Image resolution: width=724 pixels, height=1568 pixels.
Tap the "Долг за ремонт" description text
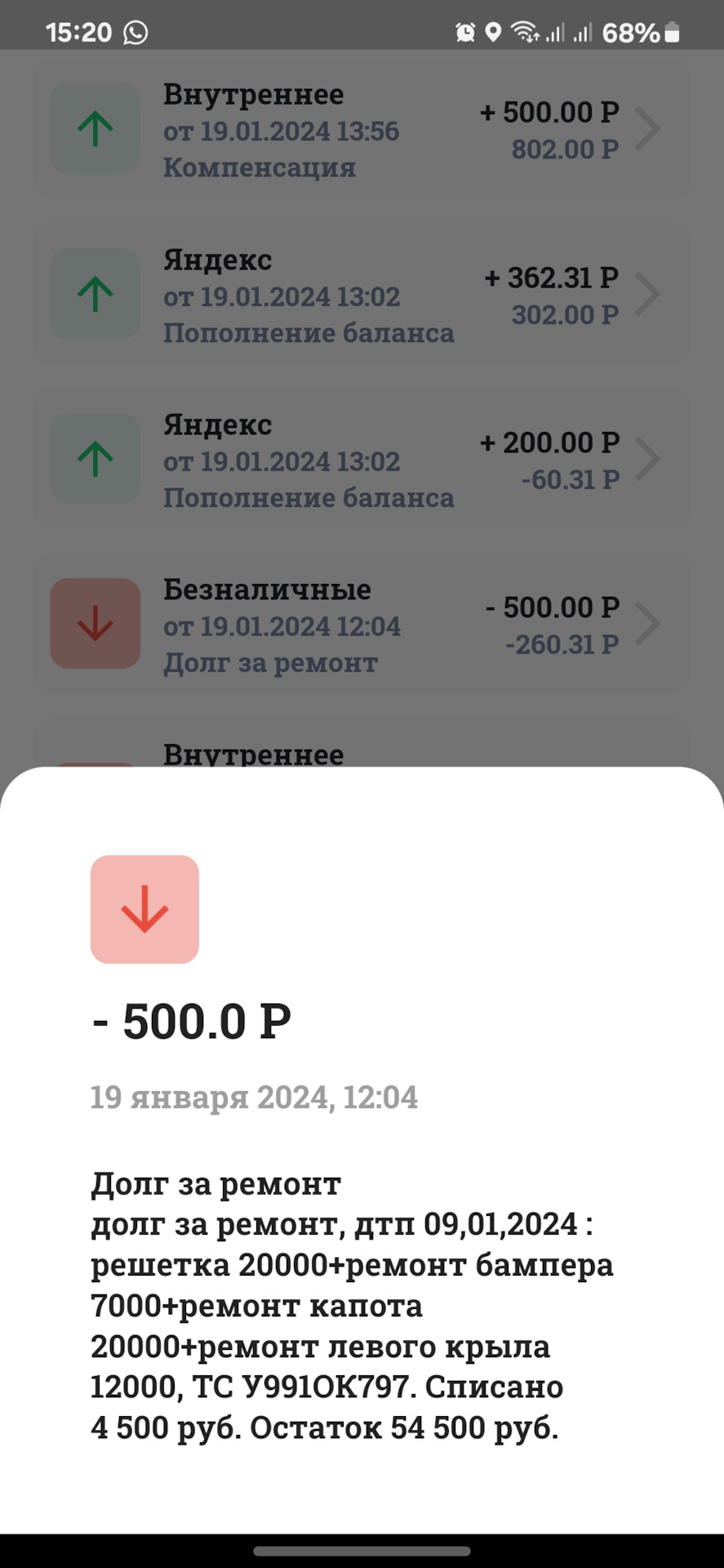tap(215, 1183)
